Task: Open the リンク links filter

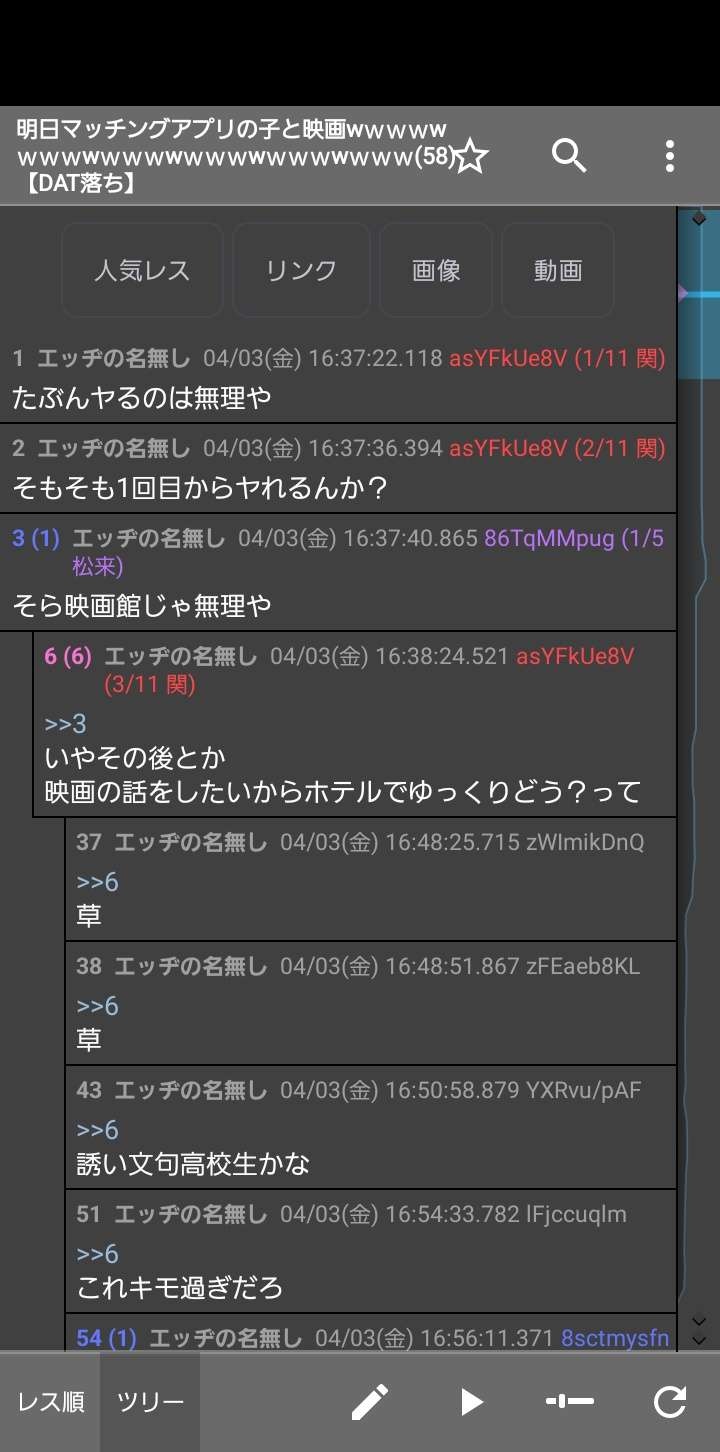Action: 301,270
